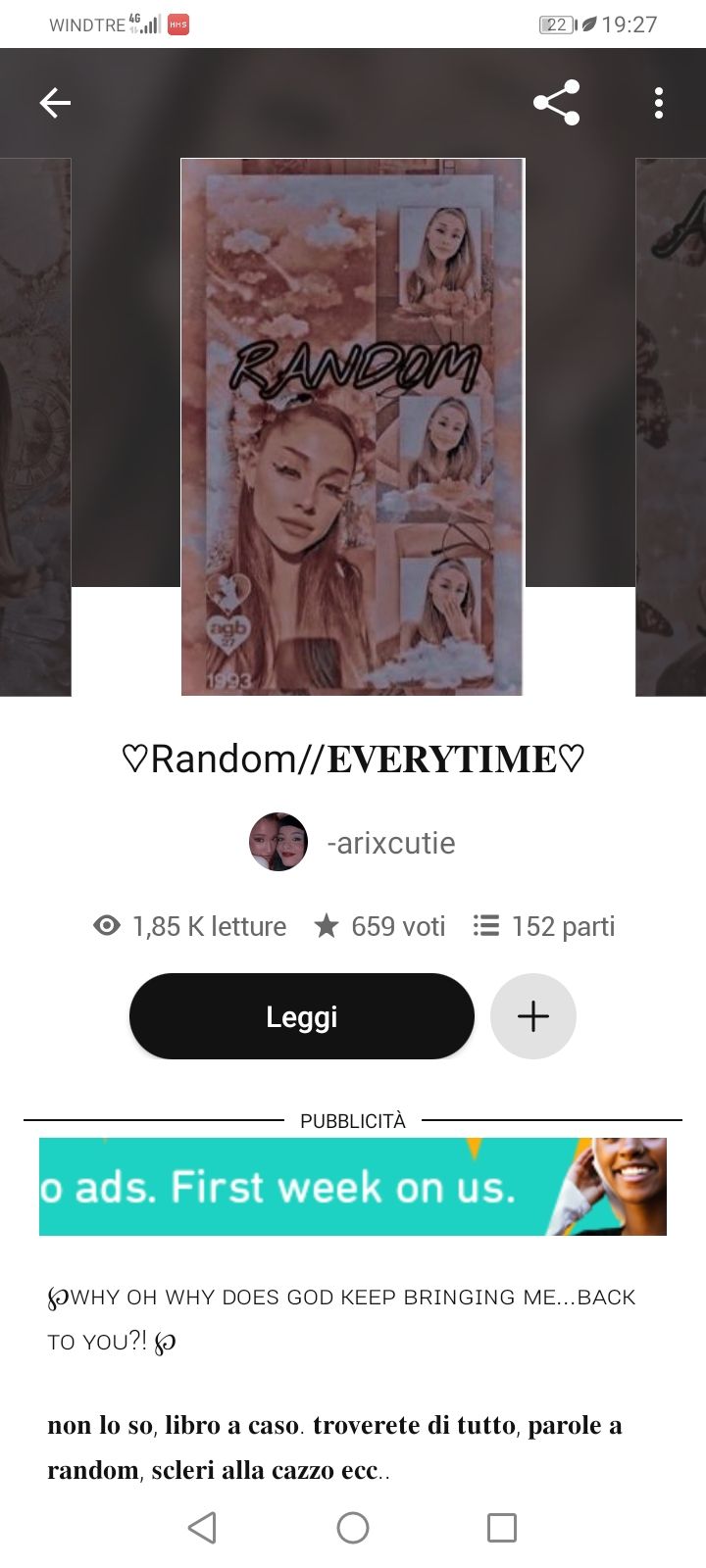
Task: Add story to library with plus button
Action: point(533,1016)
